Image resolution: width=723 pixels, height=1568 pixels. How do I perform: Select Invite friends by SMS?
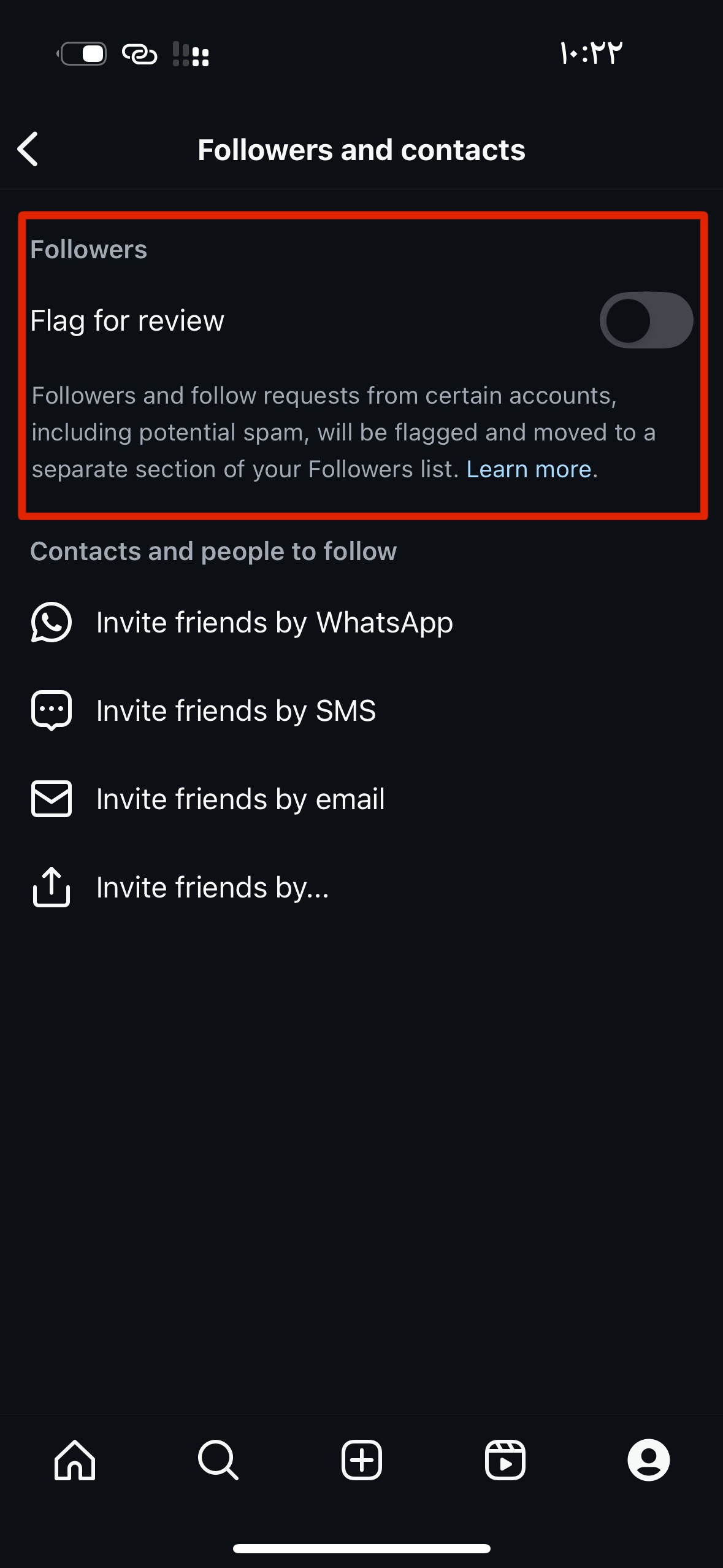[235, 710]
